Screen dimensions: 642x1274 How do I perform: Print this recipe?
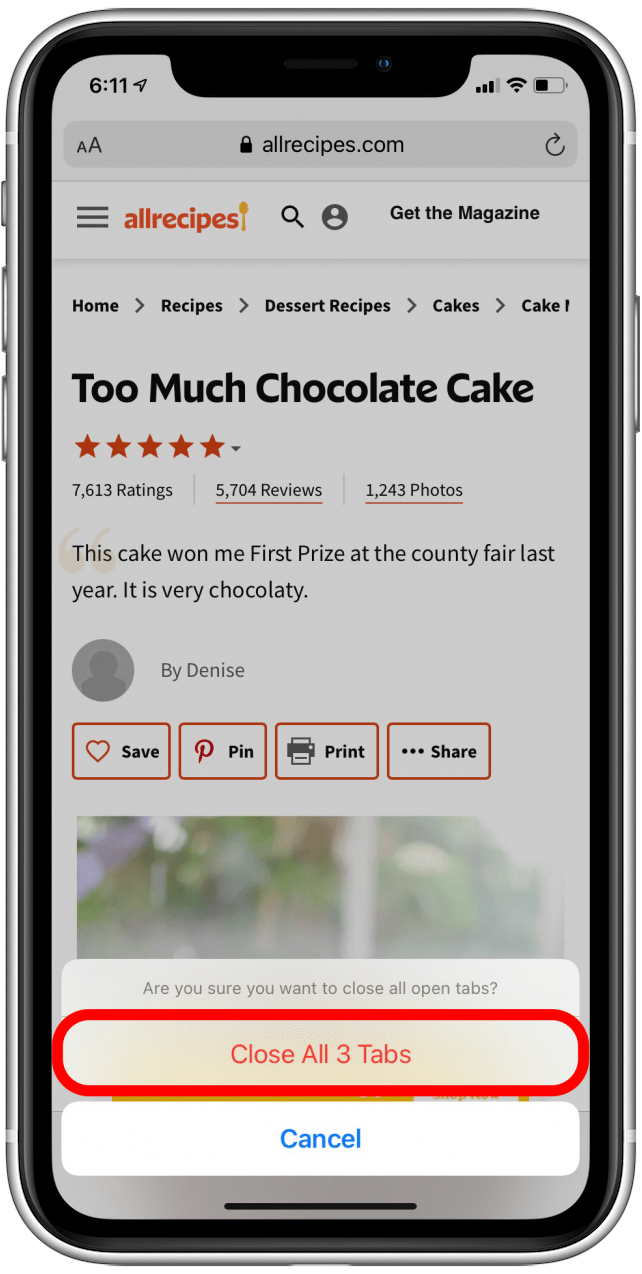(327, 751)
